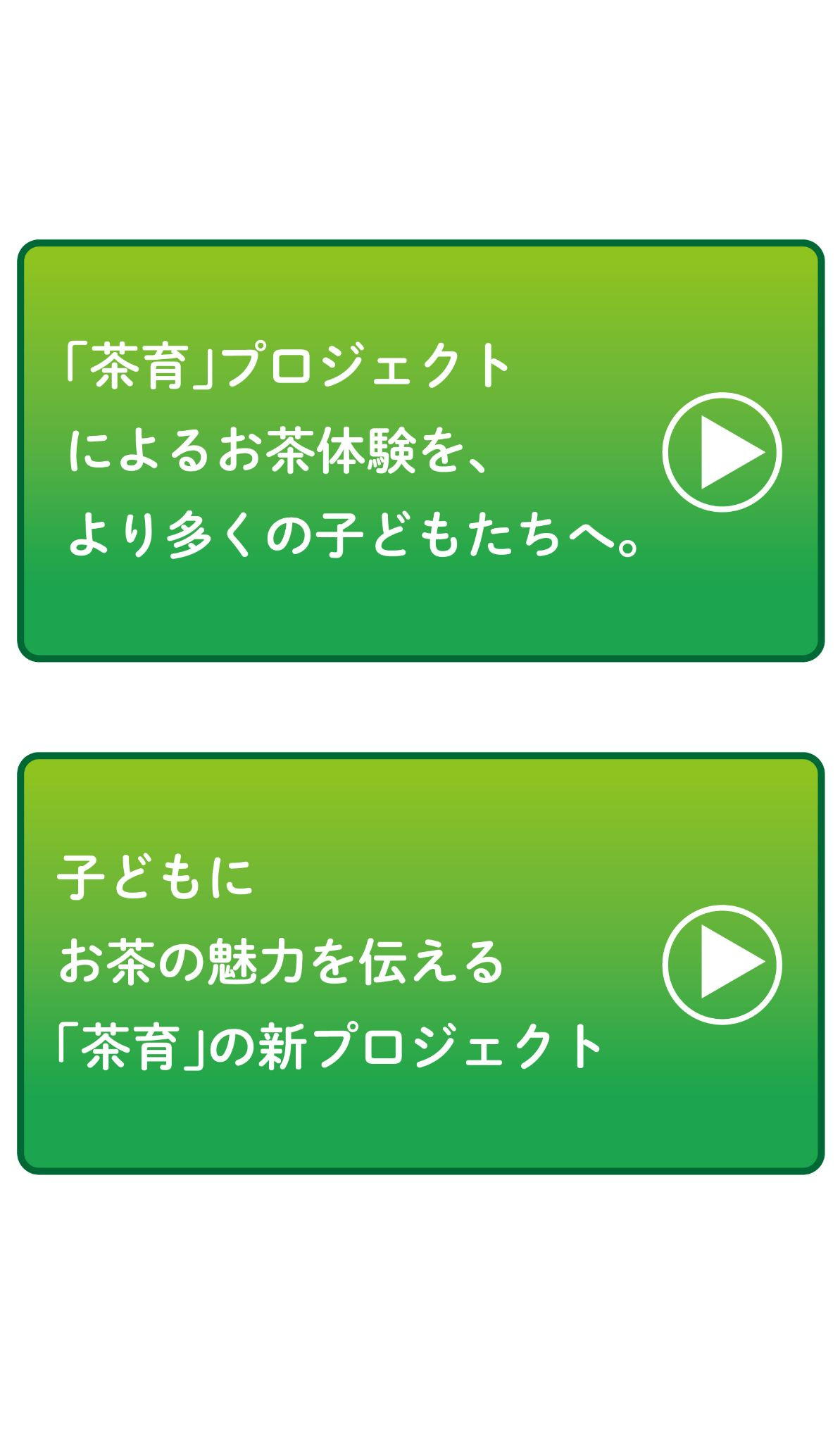Open the 「茶育」プロジェクトによるお茶体験 banner

click(420, 451)
